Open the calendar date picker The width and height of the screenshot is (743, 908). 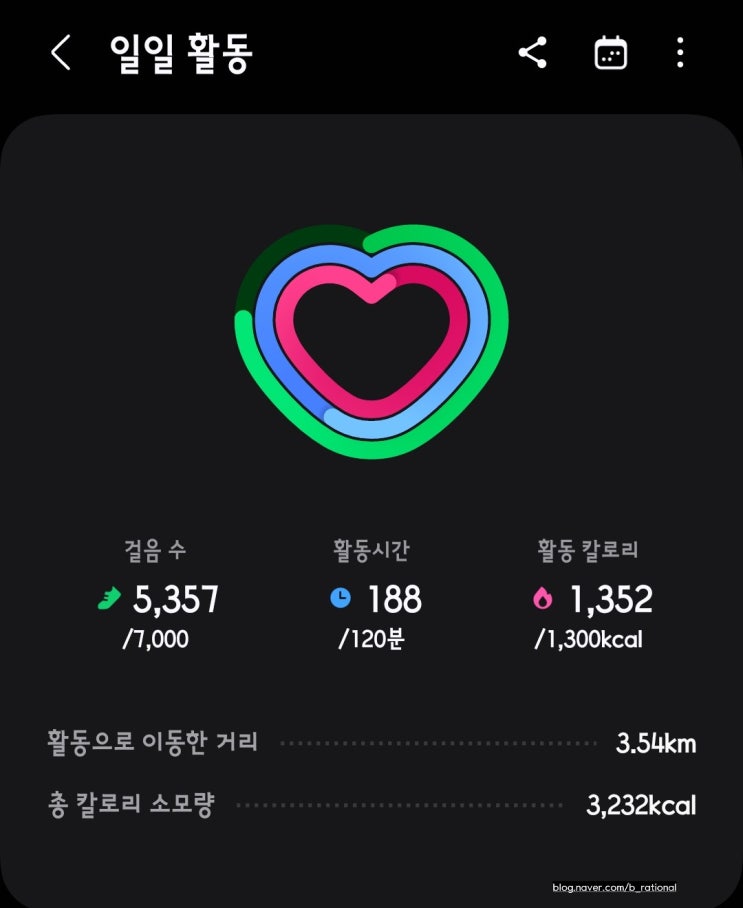click(610, 53)
